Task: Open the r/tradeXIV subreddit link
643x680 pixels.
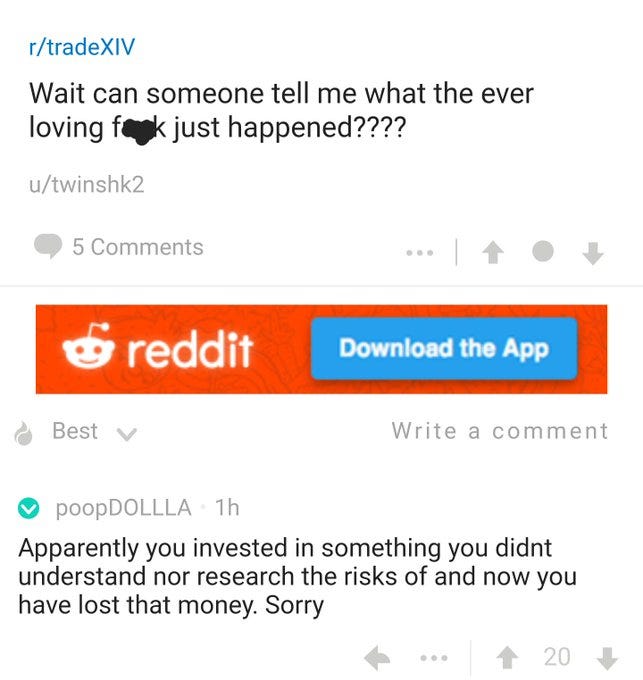Action: pyautogui.click(x=82, y=47)
